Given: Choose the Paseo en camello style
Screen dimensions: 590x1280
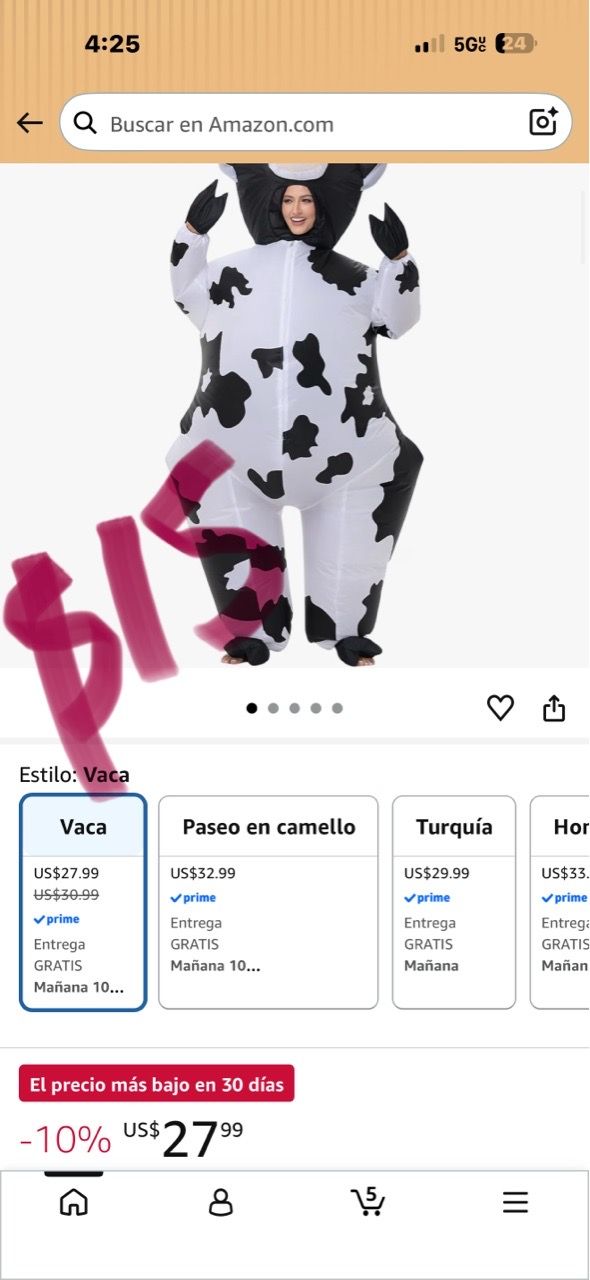Looking at the screenshot, I should 269,903.
